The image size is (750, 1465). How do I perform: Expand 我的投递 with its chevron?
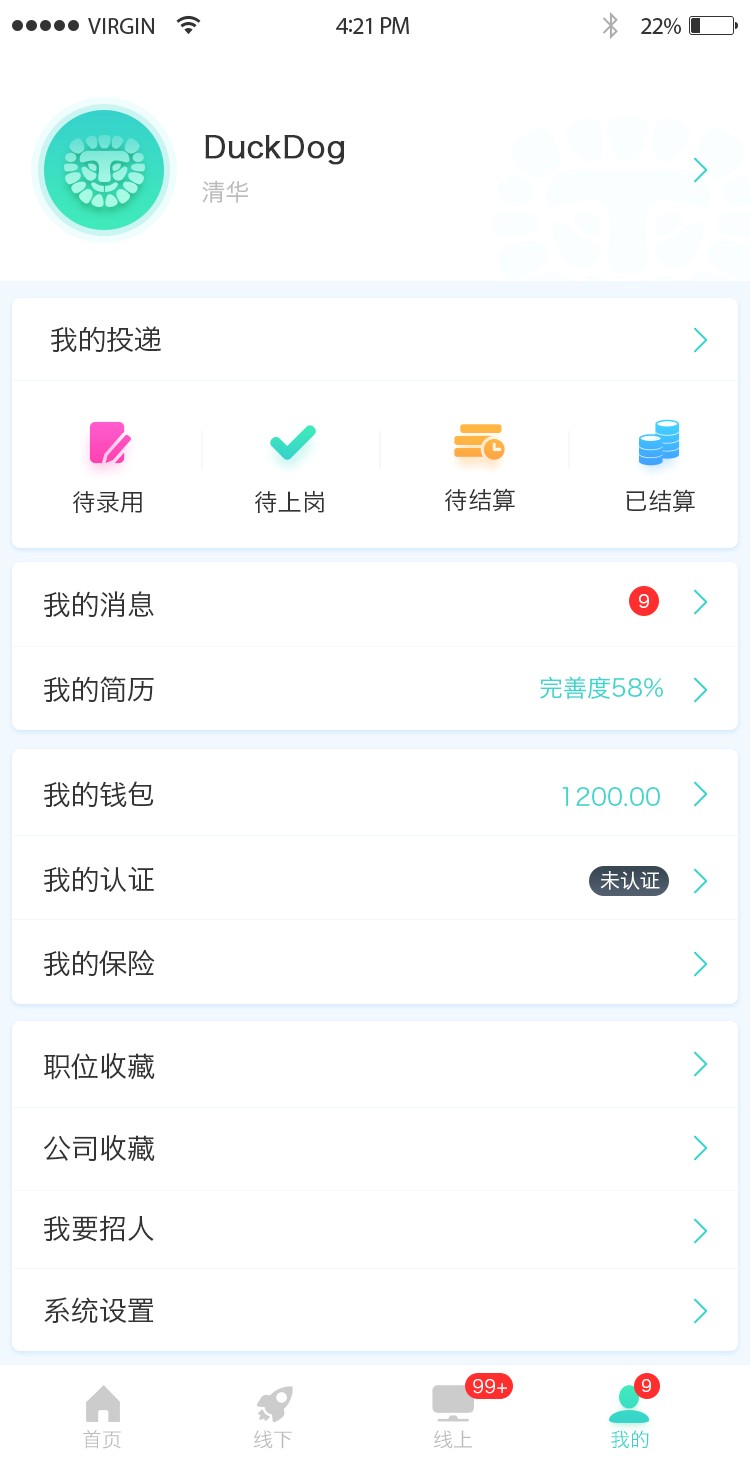click(x=700, y=340)
